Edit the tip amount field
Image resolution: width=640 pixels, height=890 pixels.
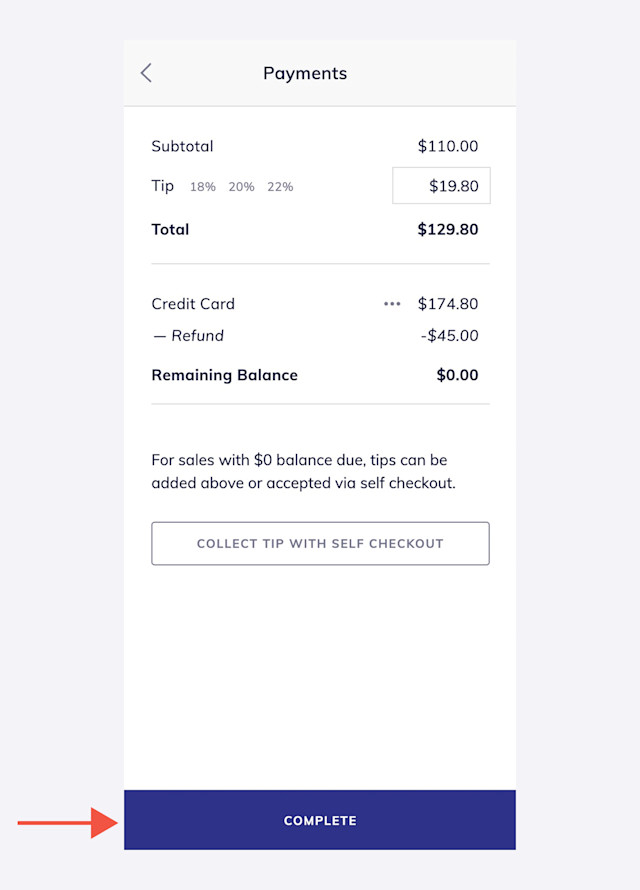coord(441,186)
